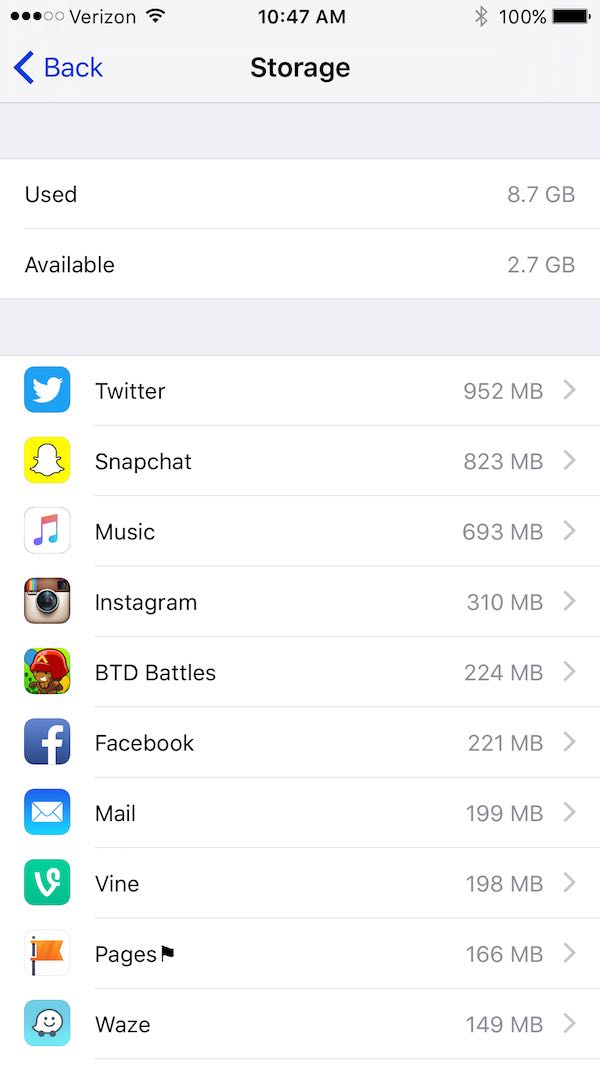Open Twitter storage details
This screenshot has height=1067, width=600.
click(300, 391)
